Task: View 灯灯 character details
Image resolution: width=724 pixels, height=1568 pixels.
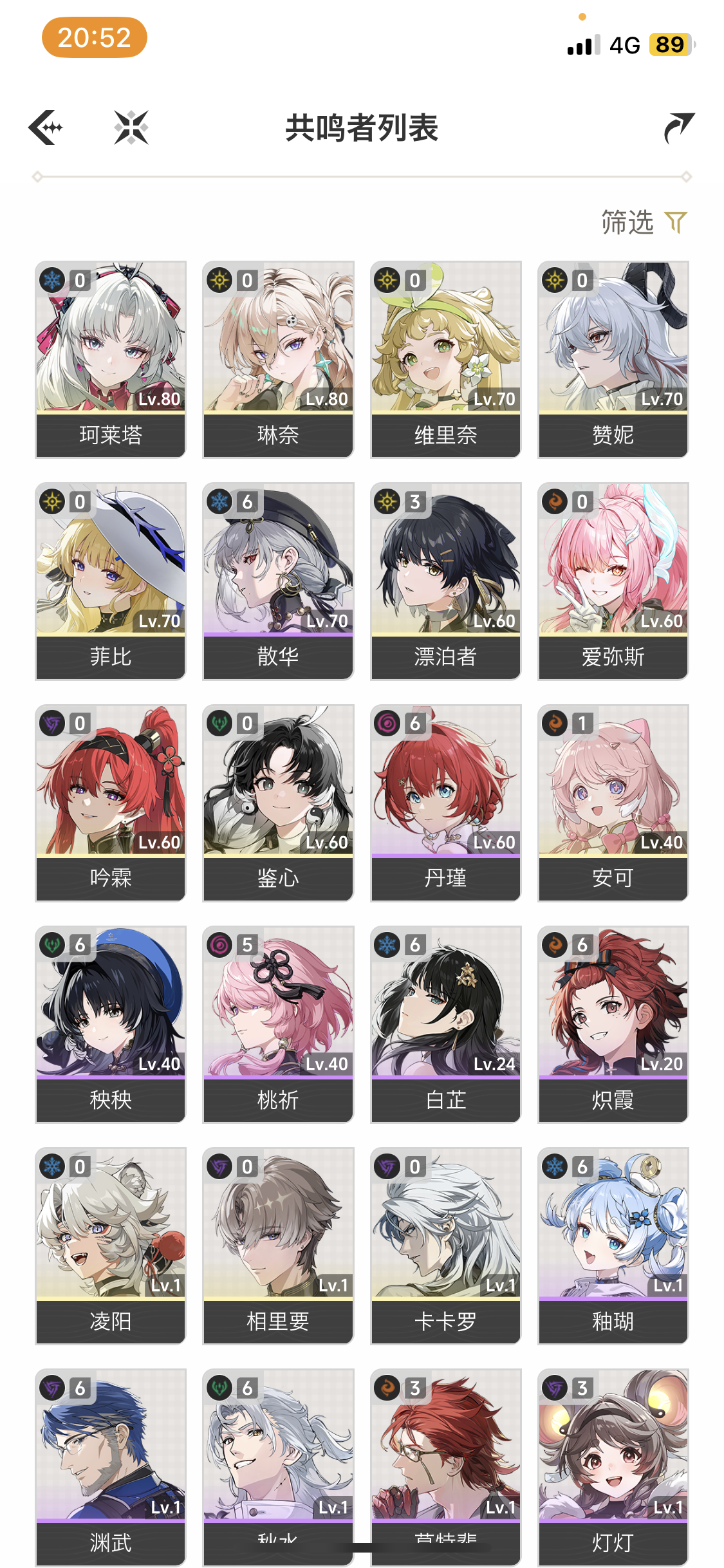Action: point(613,1466)
